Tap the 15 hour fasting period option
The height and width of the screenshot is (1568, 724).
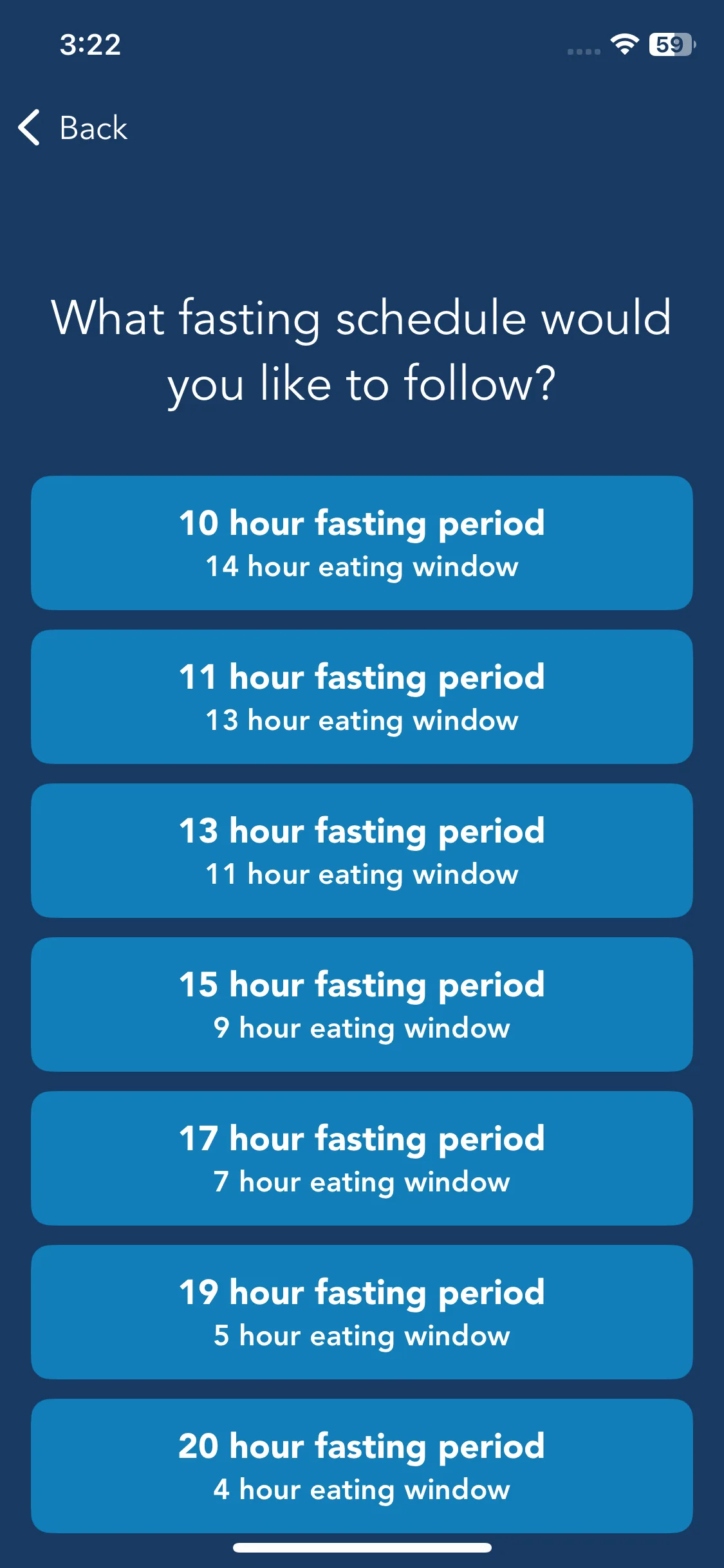[362, 1004]
